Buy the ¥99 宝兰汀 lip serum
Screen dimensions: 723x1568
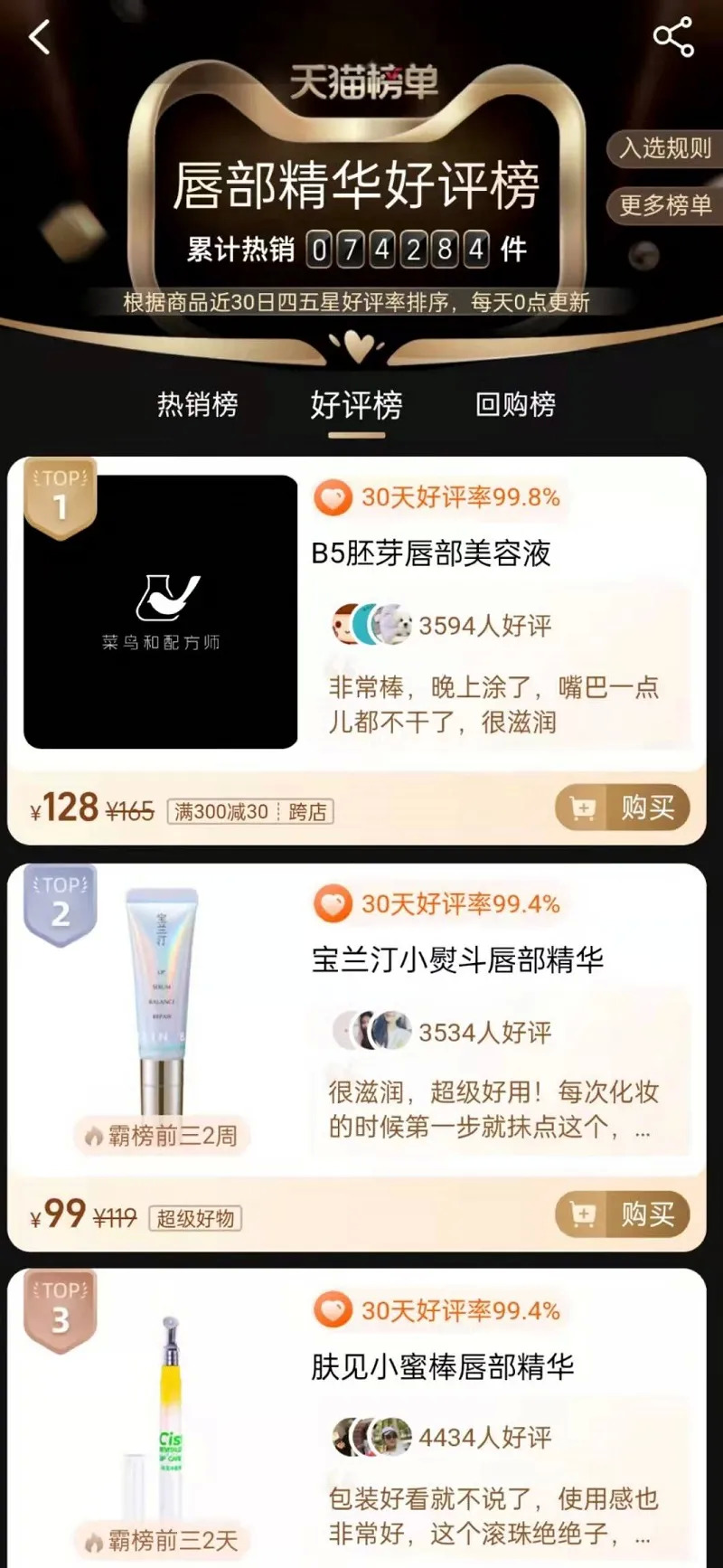[623, 1214]
